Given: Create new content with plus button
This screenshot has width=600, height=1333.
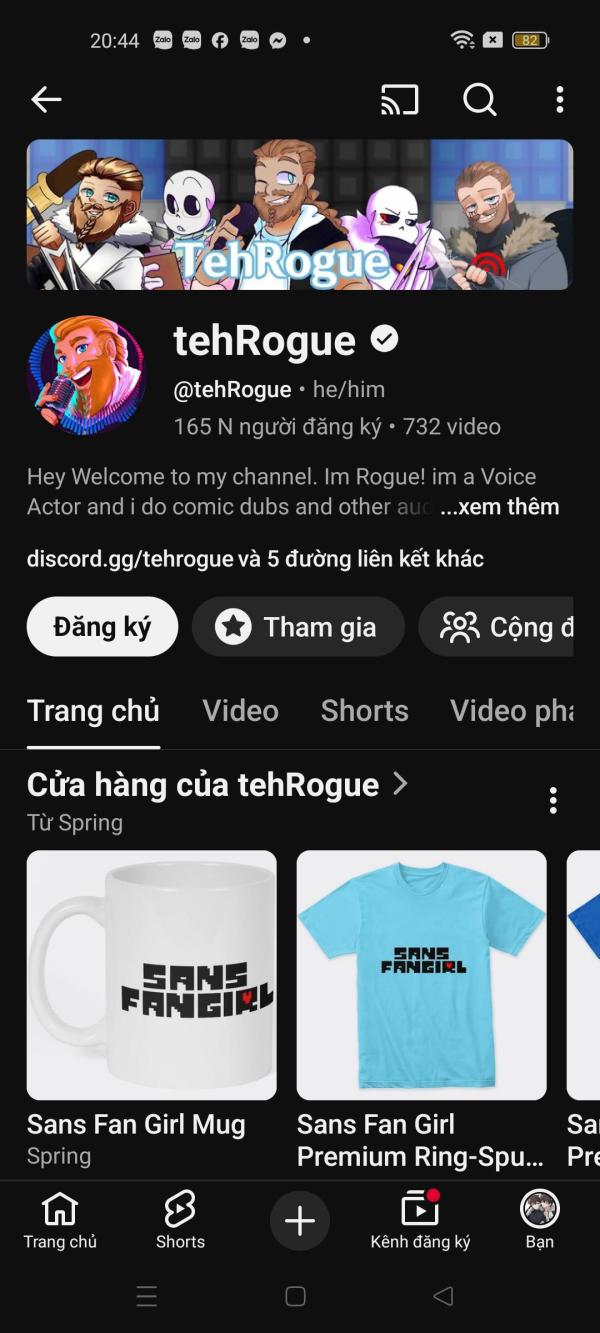Looking at the screenshot, I should coord(299,1221).
